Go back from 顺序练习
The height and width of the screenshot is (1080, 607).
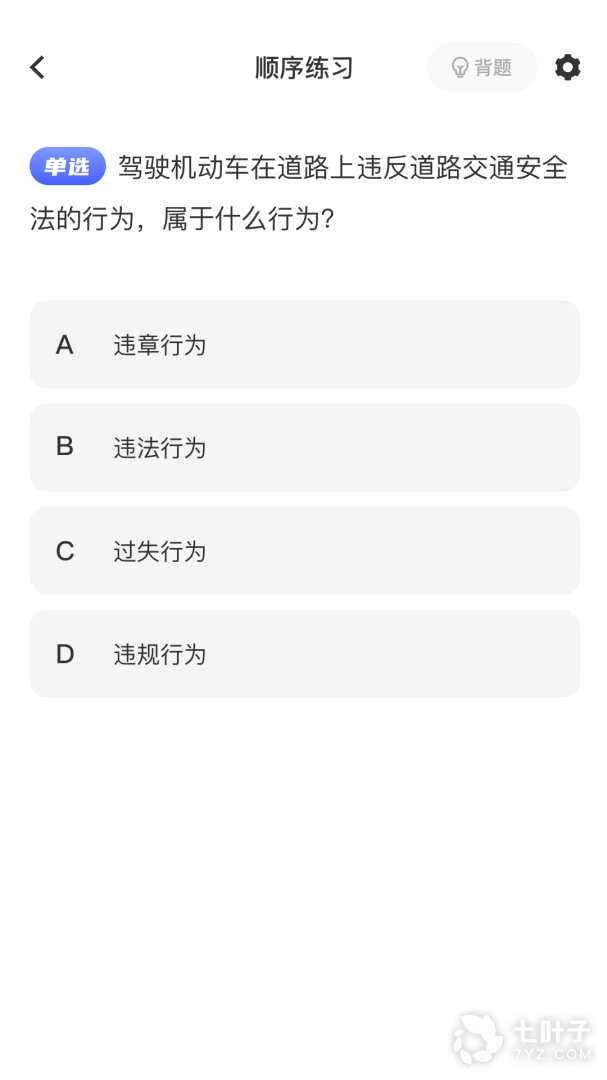click(38, 67)
